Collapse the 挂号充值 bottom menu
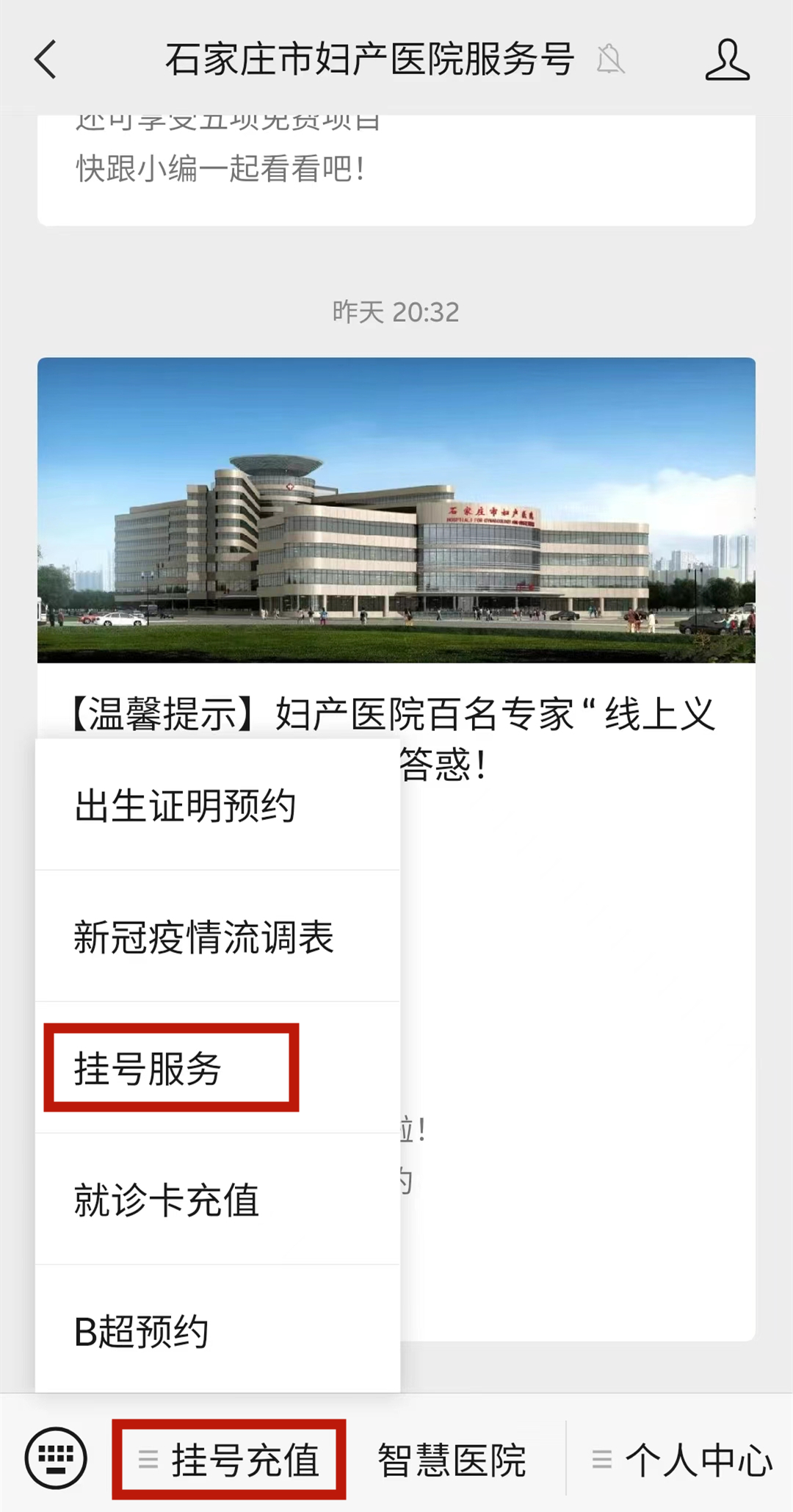Image resolution: width=793 pixels, height=1512 pixels. click(x=229, y=1460)
